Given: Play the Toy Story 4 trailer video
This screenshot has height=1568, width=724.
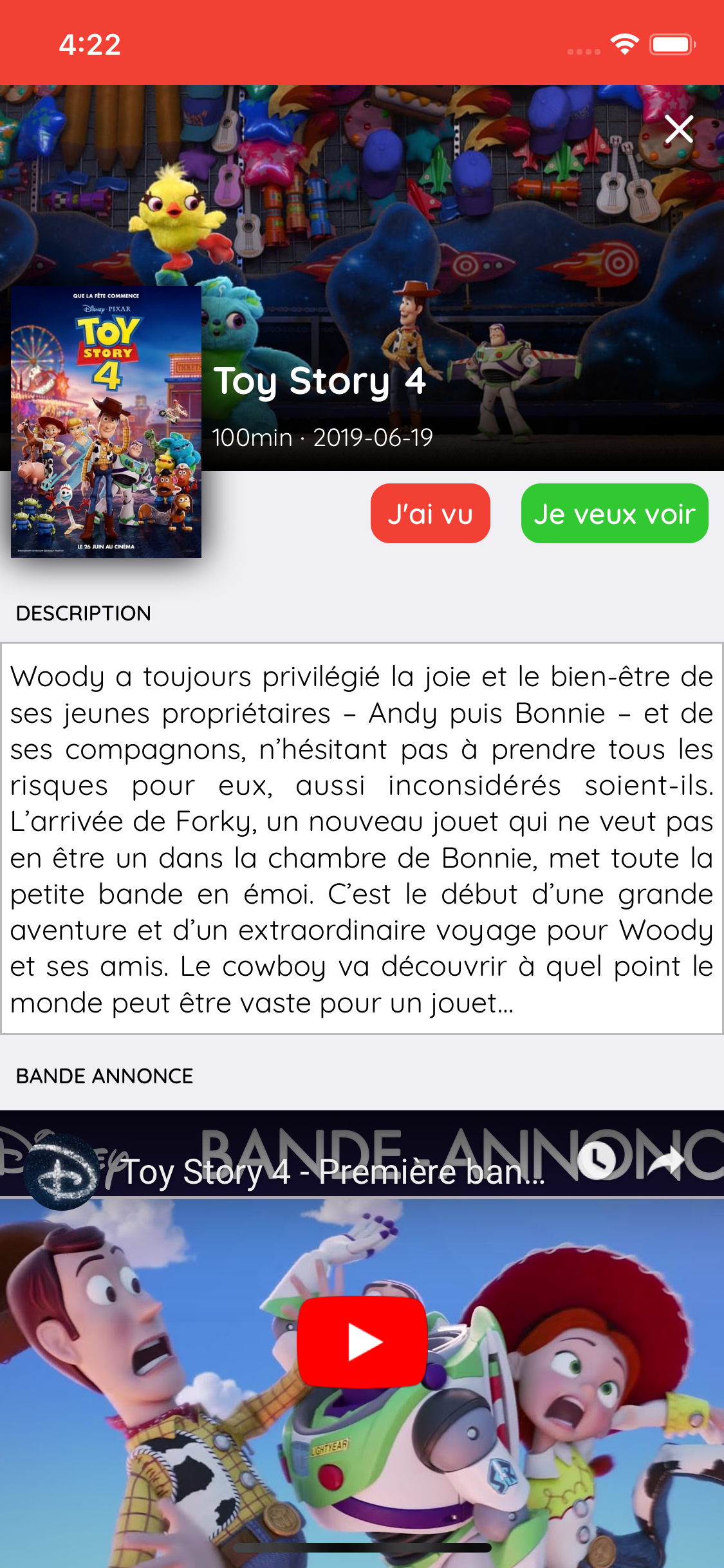Looking at the screenshot, I should point(362,1341).
